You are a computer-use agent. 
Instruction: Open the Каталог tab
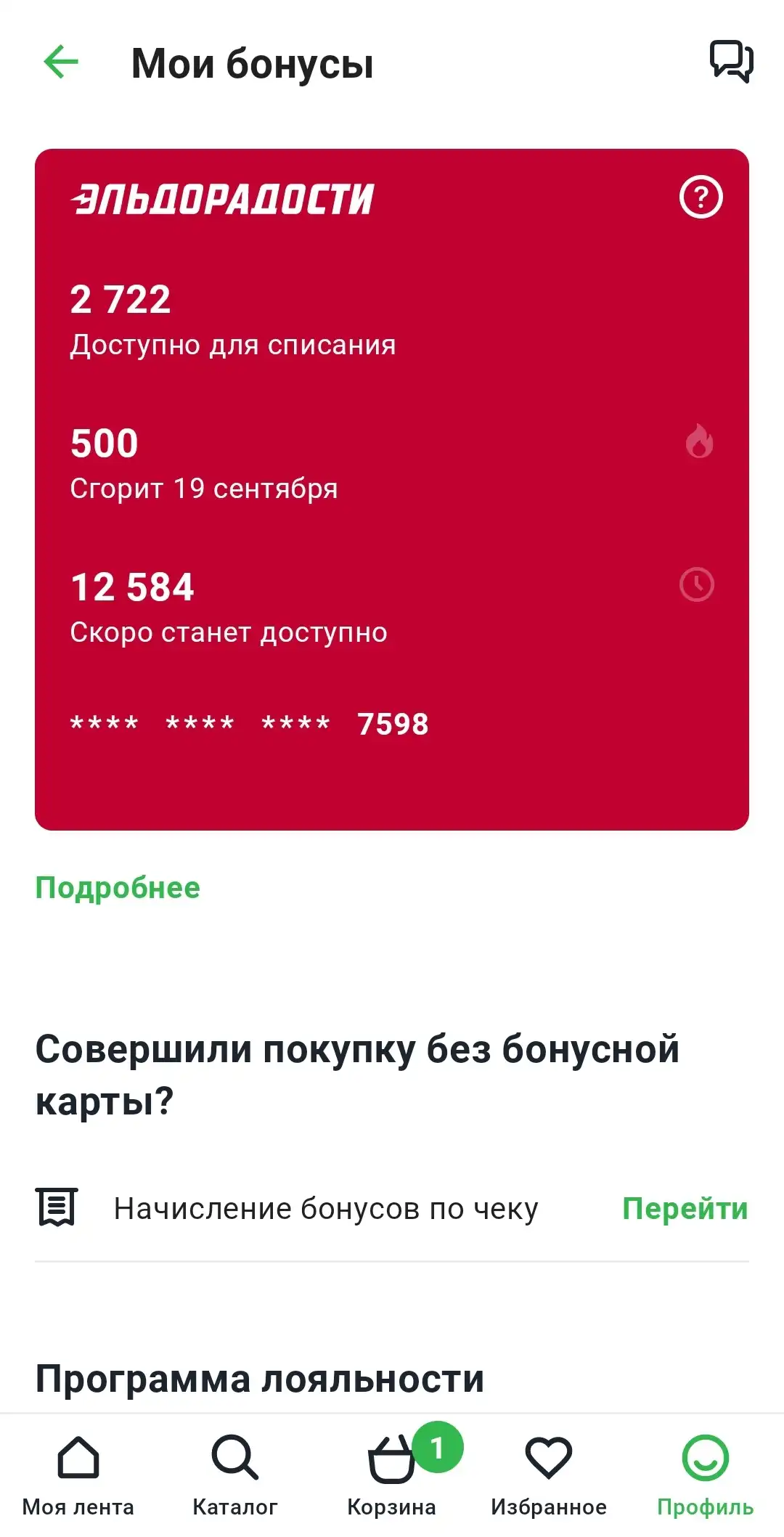[235, 1474]
